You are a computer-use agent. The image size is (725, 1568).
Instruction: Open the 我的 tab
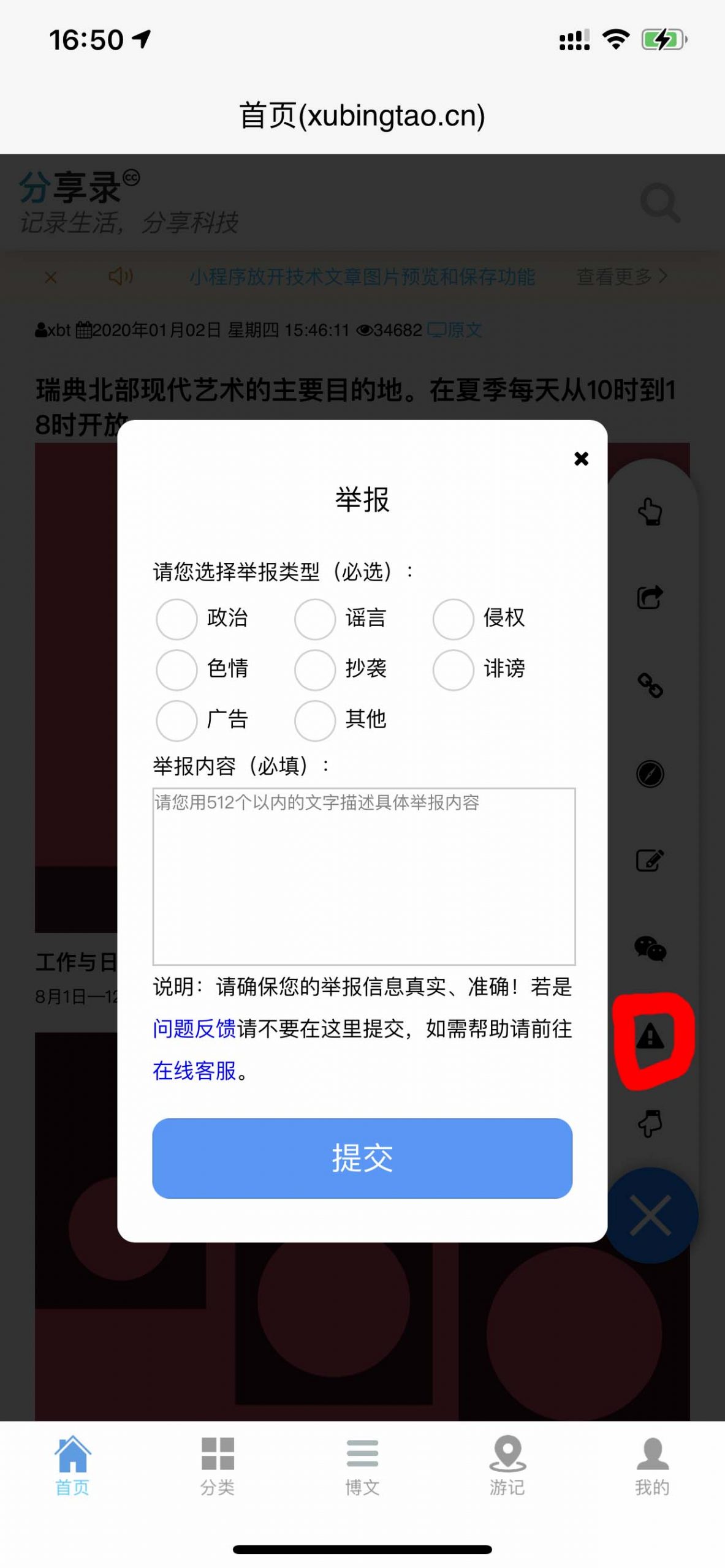[652, 1465]
